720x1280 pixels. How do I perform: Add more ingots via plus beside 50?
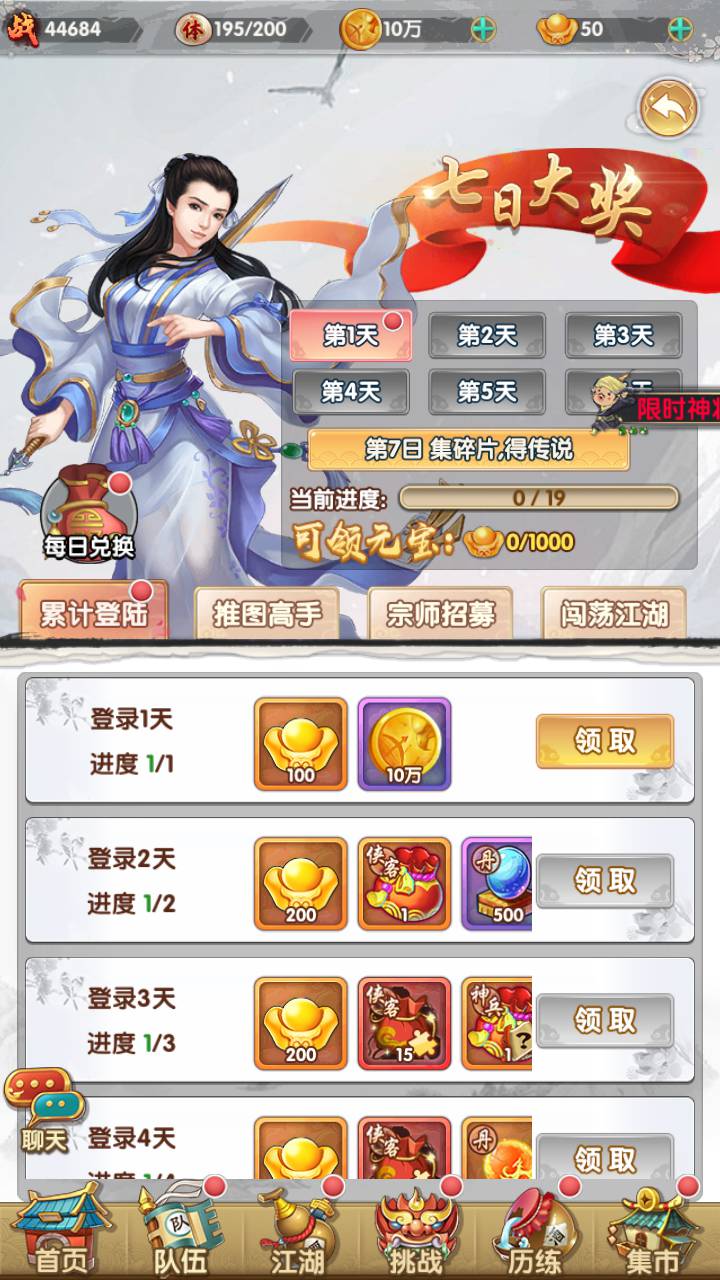[x=680, y=29]
